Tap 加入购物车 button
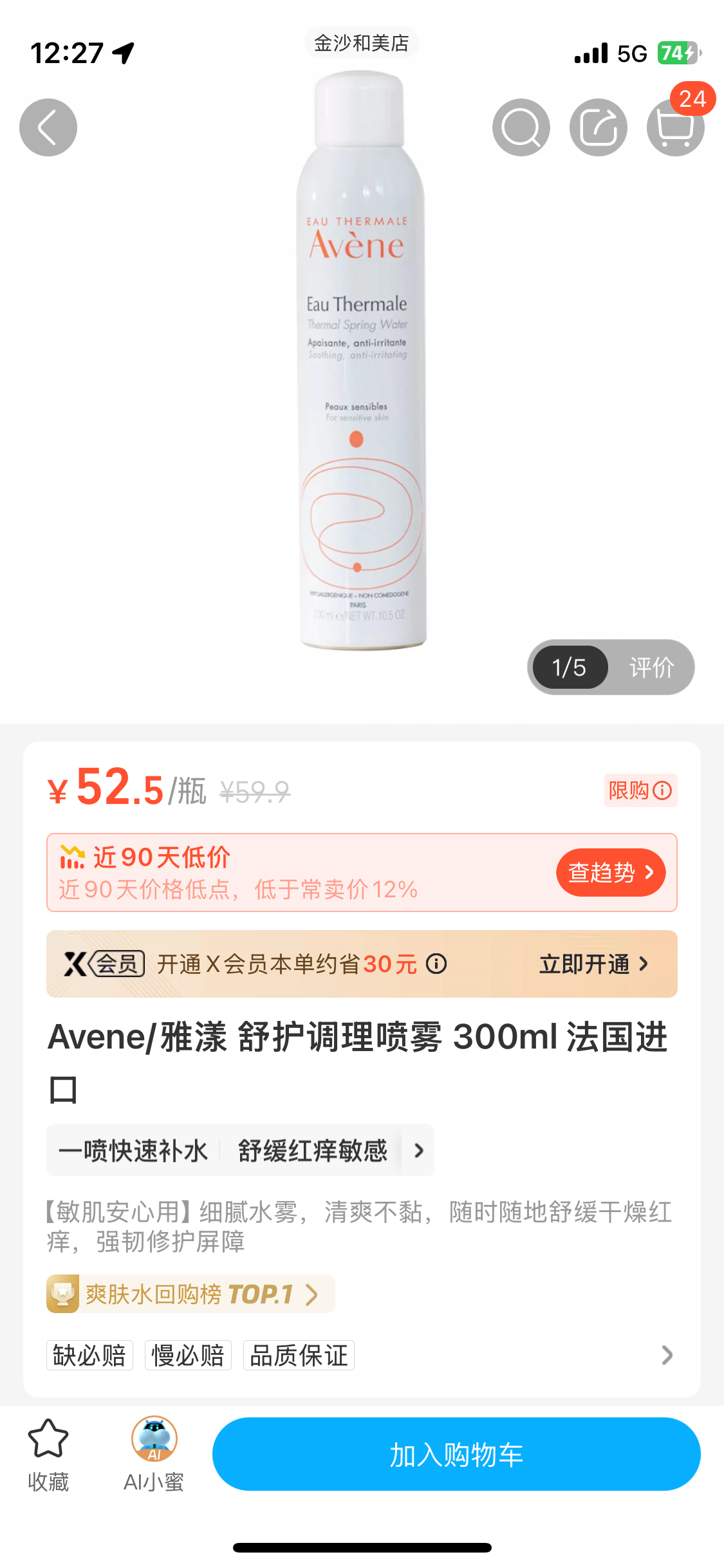Screen dimensions: 724x1568 (456, 1454)
